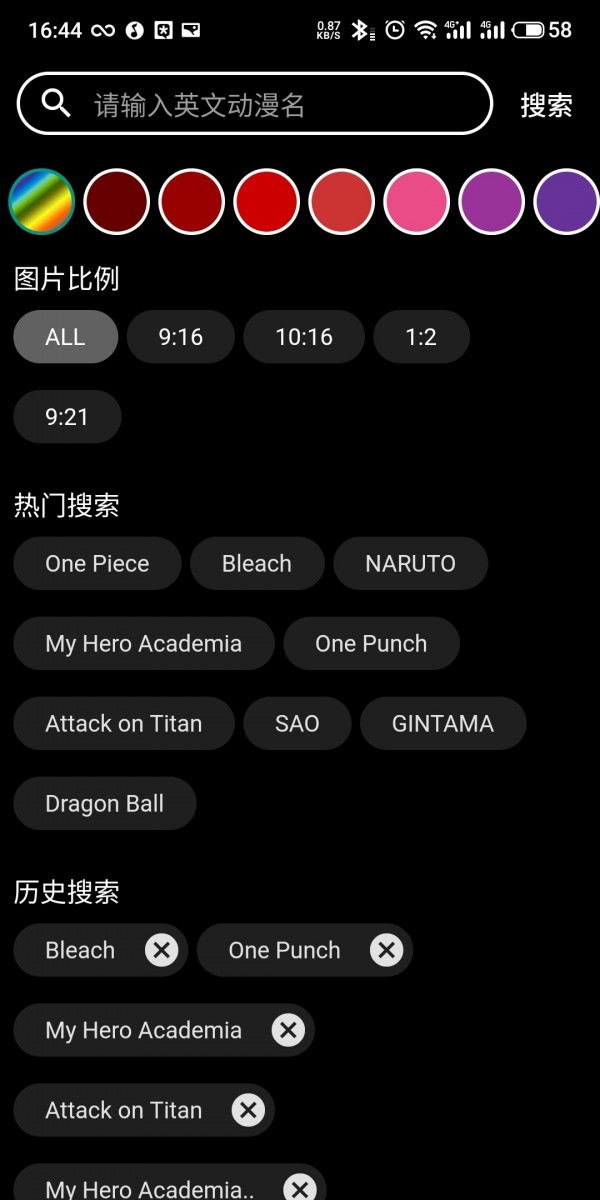Remove Bleach from search history
The image size is (600, 1200).
tap(161, 950)
